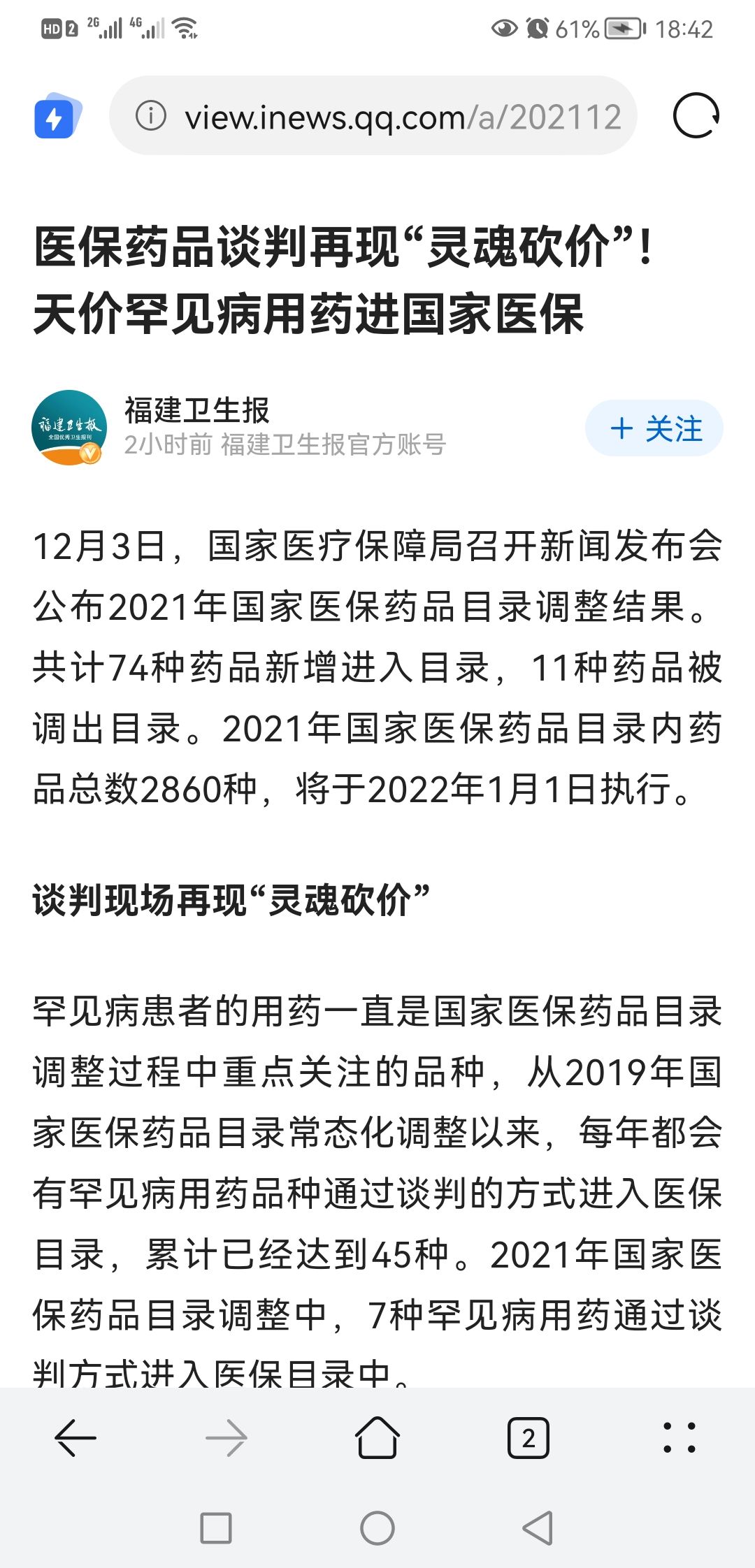This screenshot has width=755, height=1568.
Task: Open the 福建卫生报 author profile avatar
Action: [69, 428]
